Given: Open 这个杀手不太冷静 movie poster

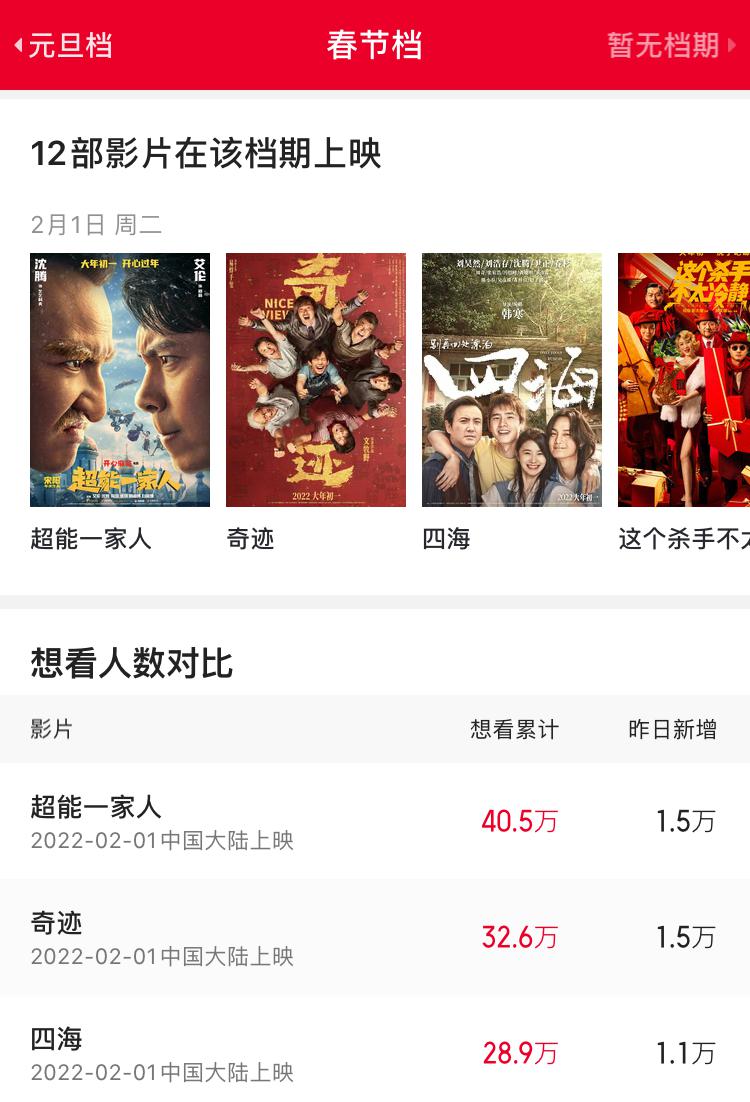Looking at the screenshot, I should point(684,380).
